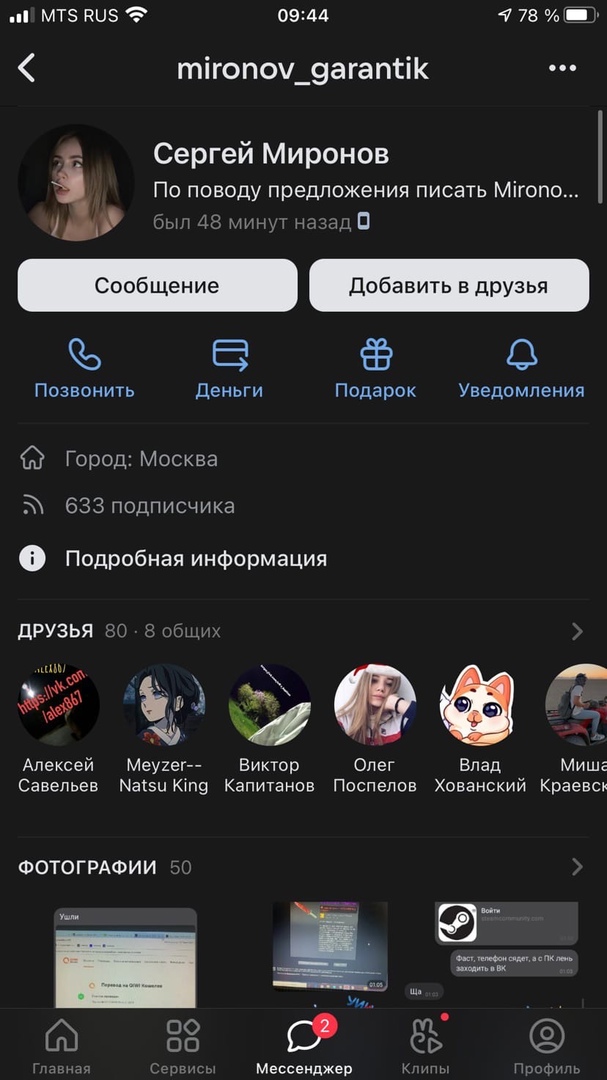This screenshot has width=607, height=1080.
Task: Enable notifications with Уведомления
Action: click(x=521, y=368)
